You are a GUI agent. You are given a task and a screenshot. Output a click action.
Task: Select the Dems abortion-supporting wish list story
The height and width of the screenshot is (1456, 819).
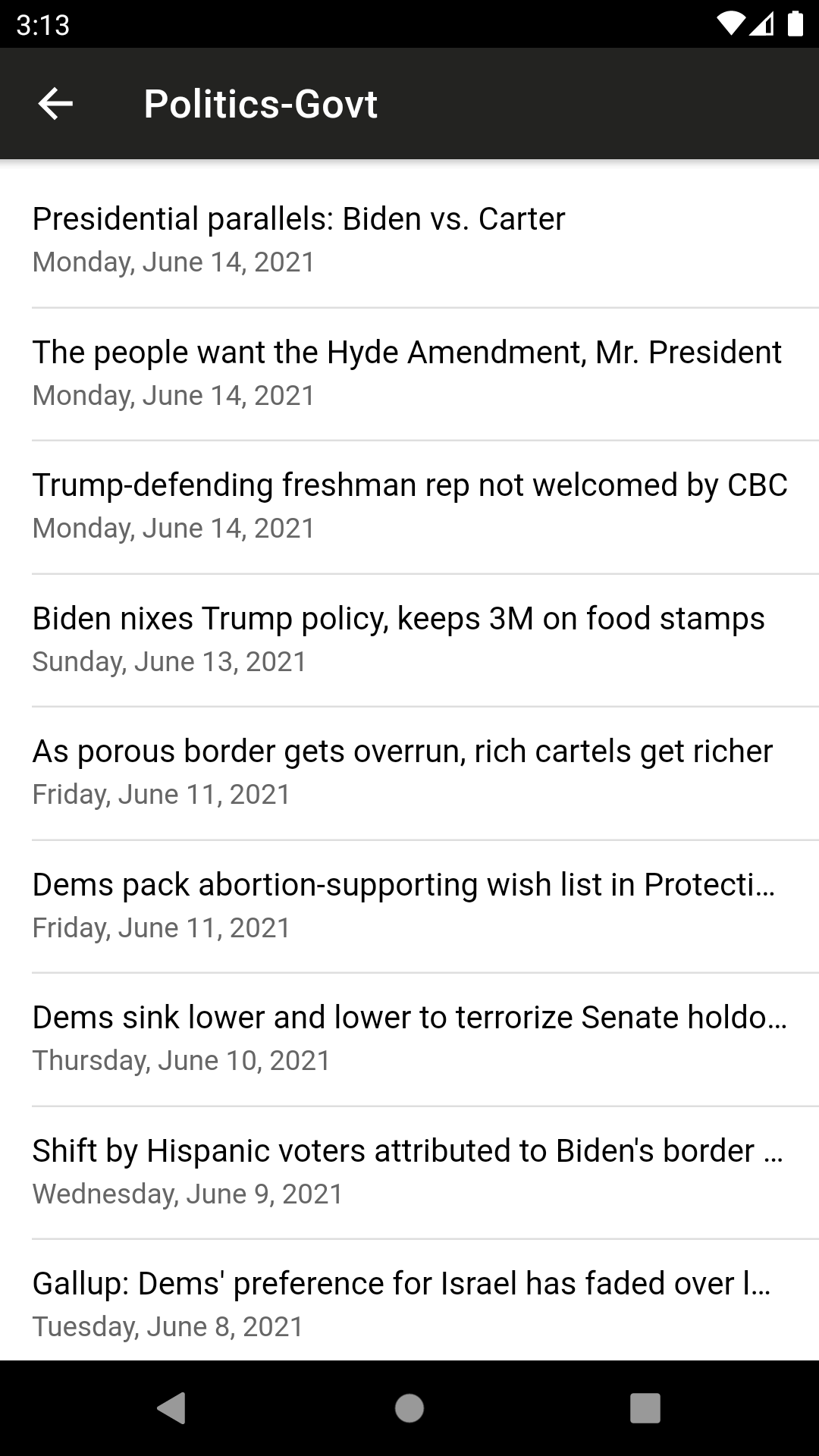click(409, 905)
